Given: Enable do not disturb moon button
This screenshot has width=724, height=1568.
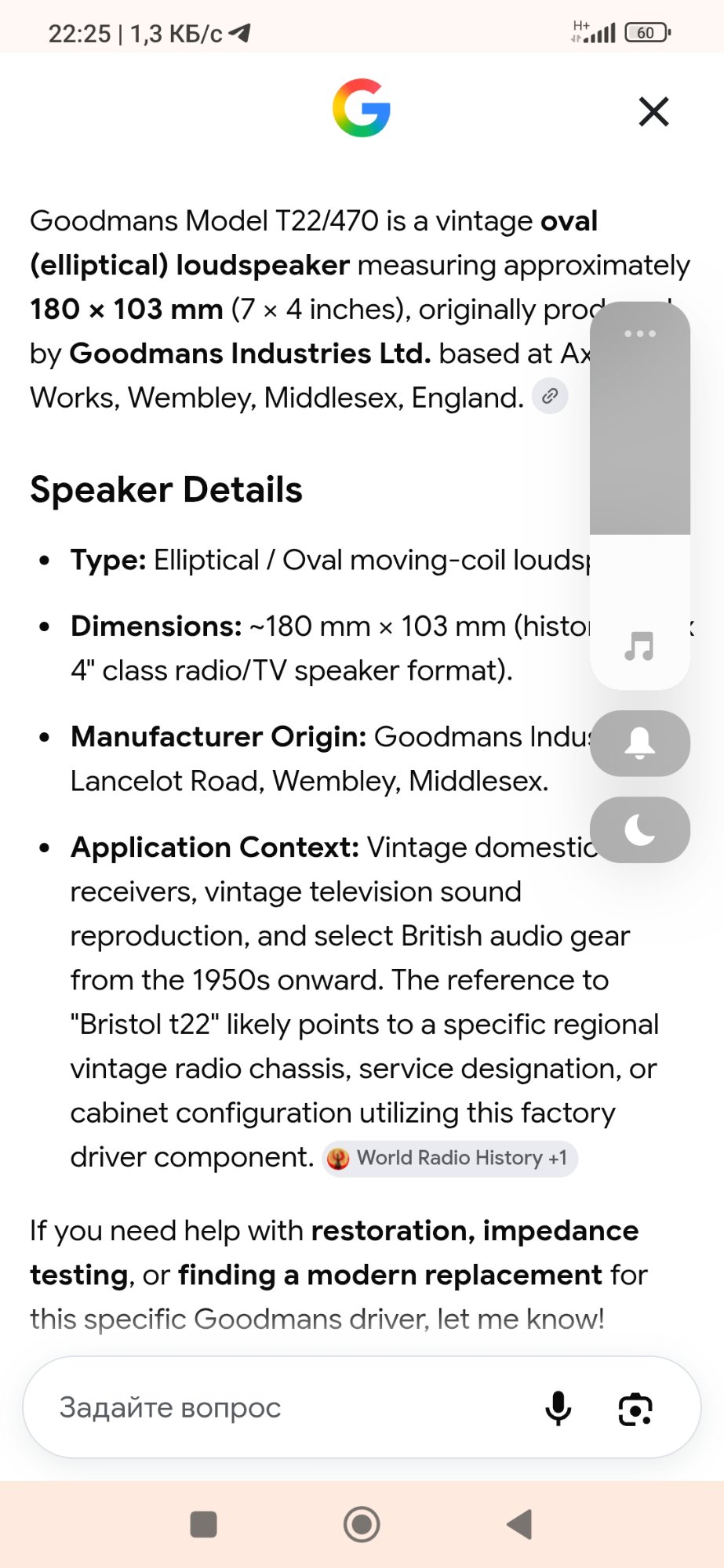Looking at the screenshot, I should click(x=640, y=829).
